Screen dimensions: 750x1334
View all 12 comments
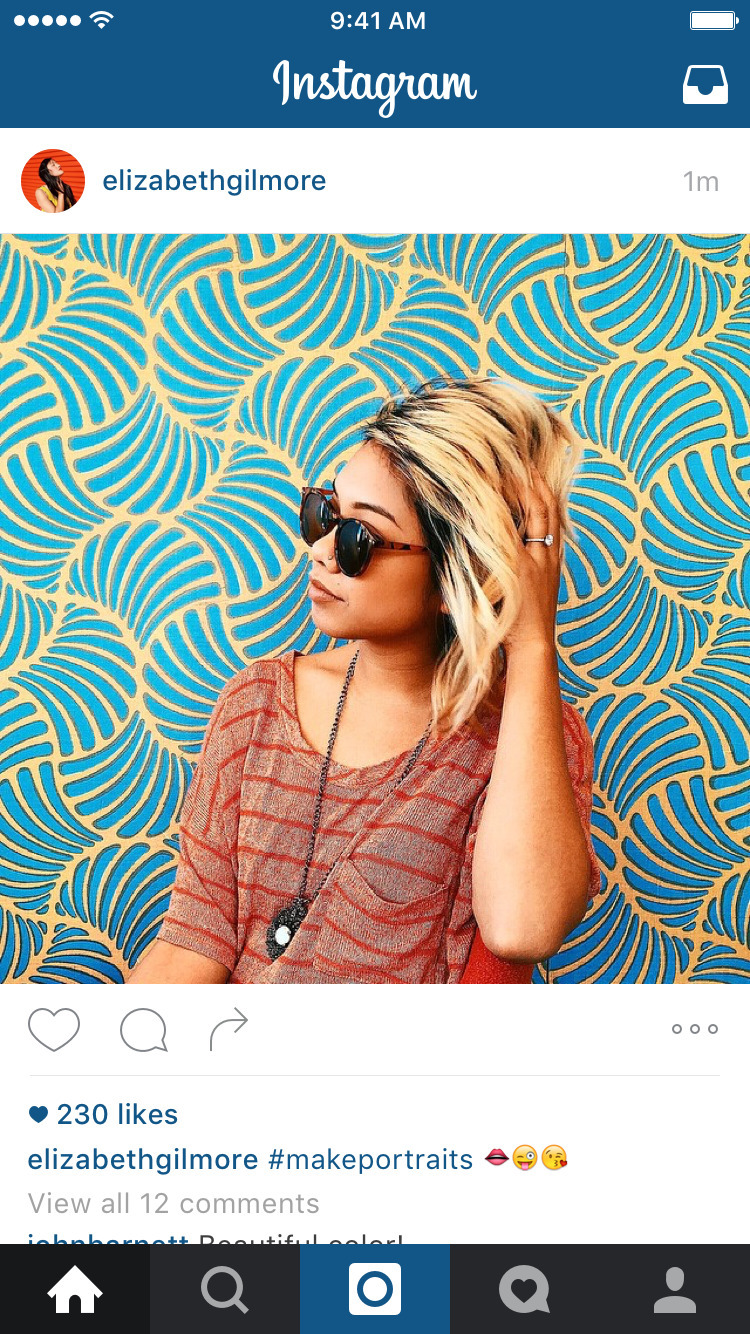click(174, 1203)
